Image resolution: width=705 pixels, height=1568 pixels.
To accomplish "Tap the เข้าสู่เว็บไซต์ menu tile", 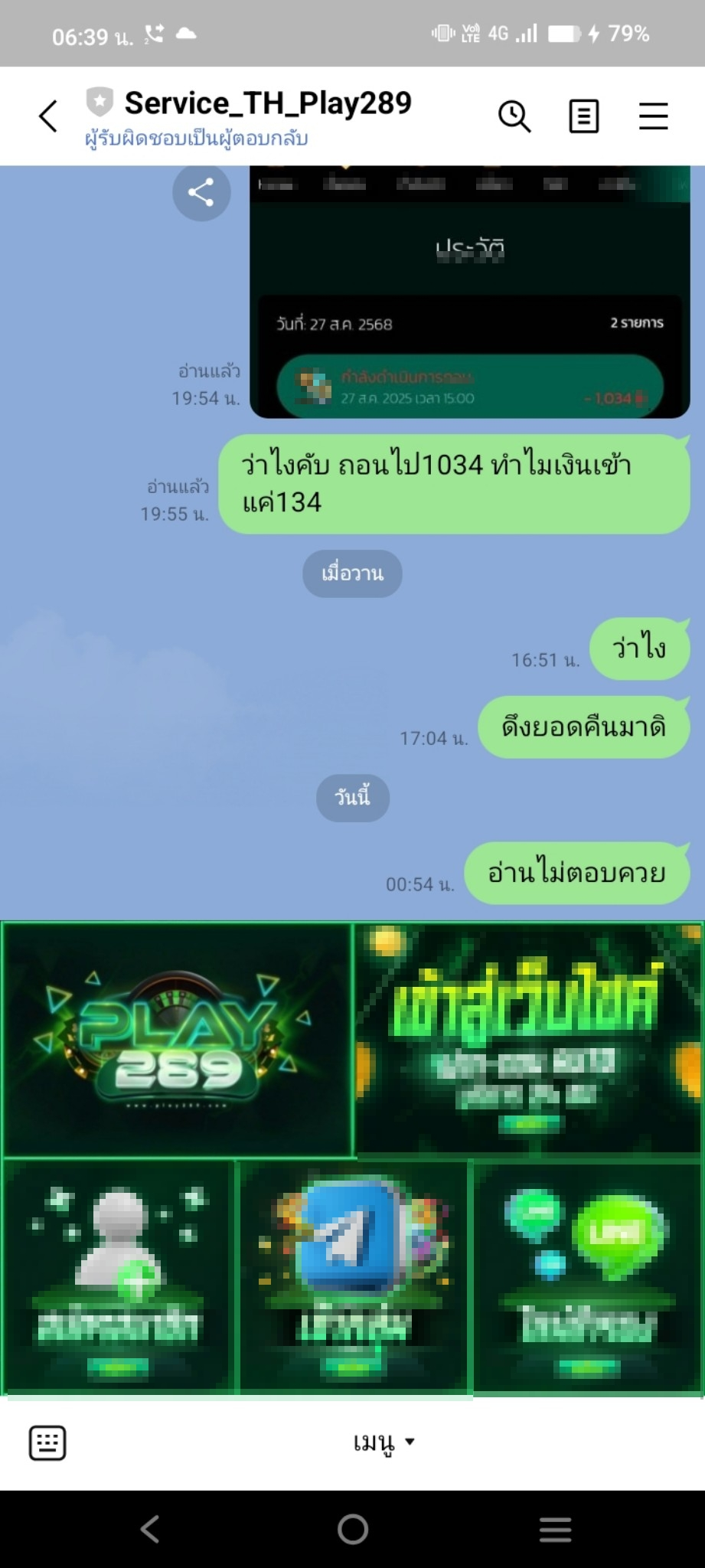I will click(527, 1038).
